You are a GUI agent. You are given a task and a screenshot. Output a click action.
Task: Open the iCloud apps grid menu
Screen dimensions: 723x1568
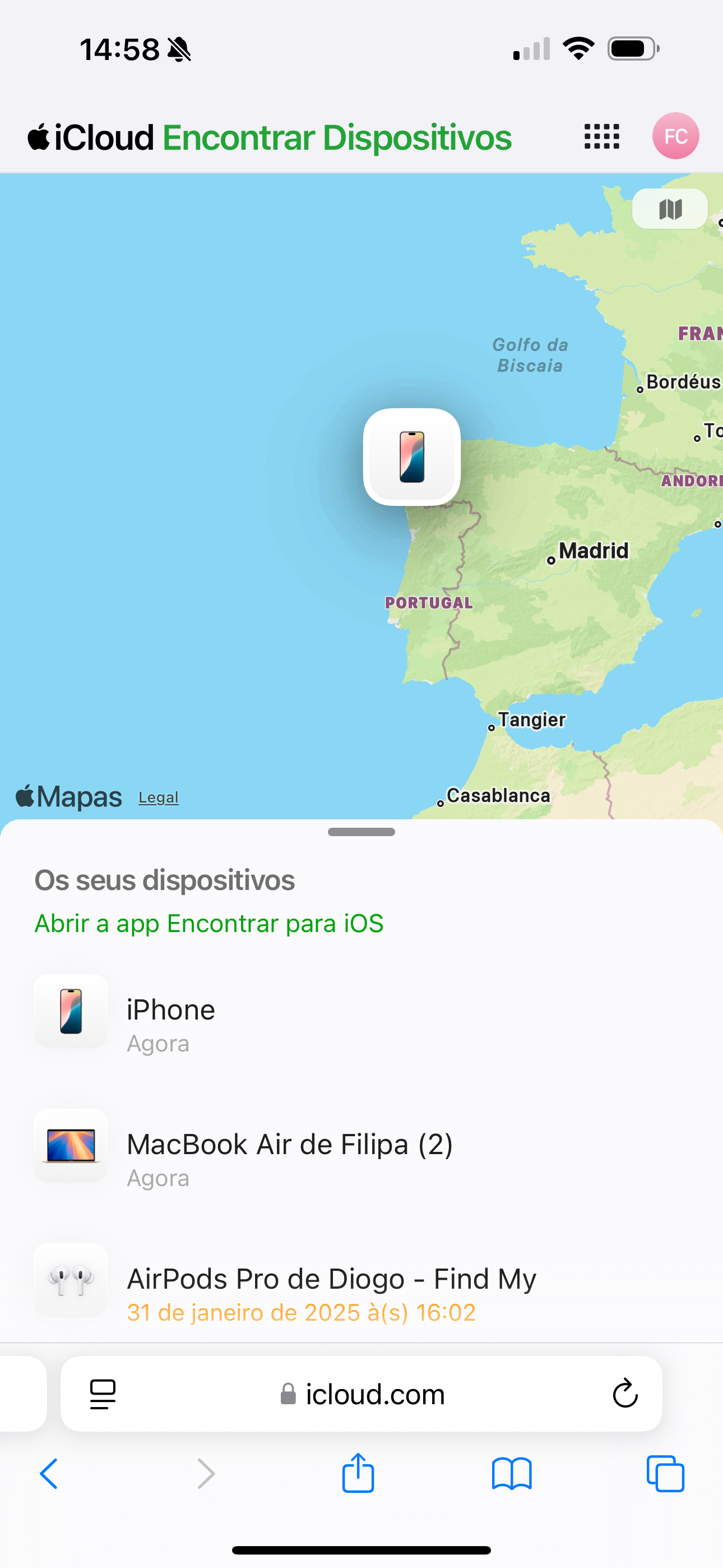click(x=601, y=136)
